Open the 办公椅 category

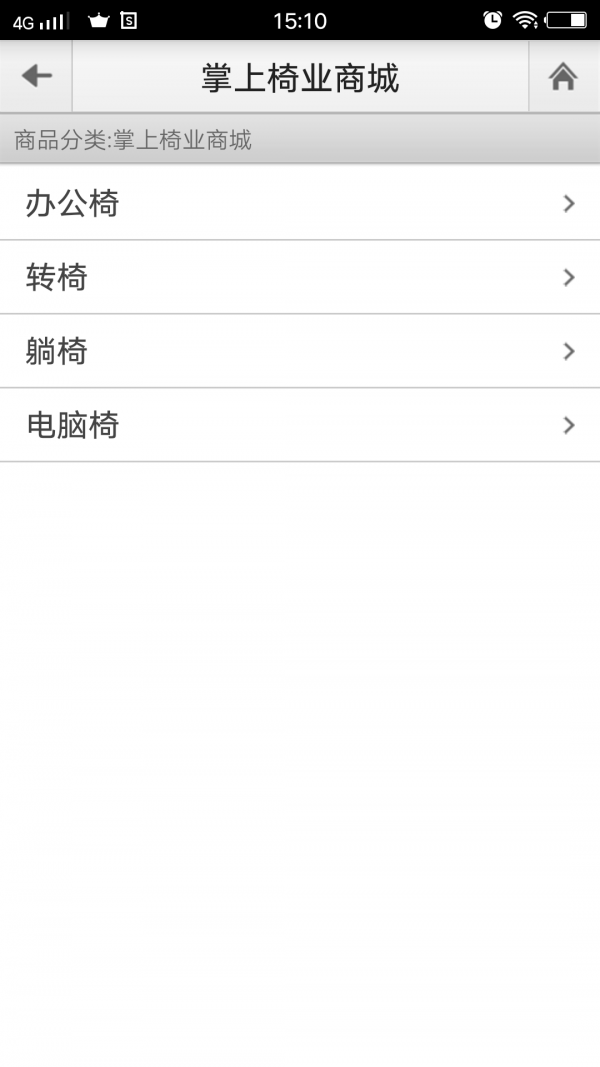click(x=300, y=203)
